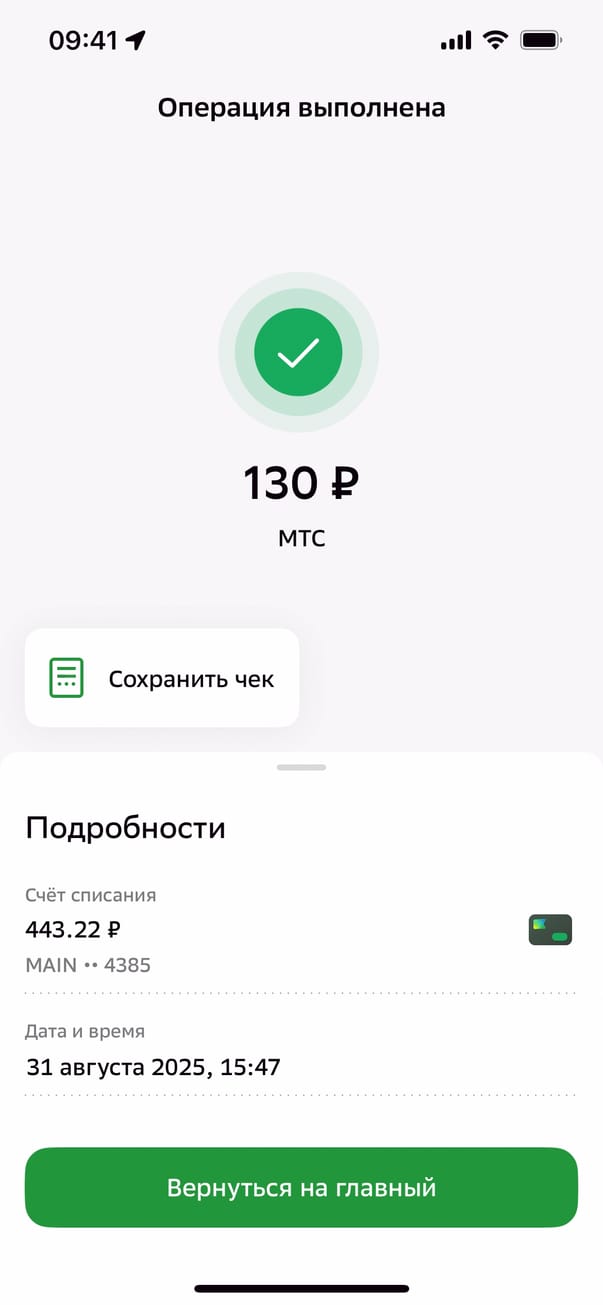The image size is (603, 1305).
Task: Return to main via Вернуться на главный
Action: pos(301,1187)
